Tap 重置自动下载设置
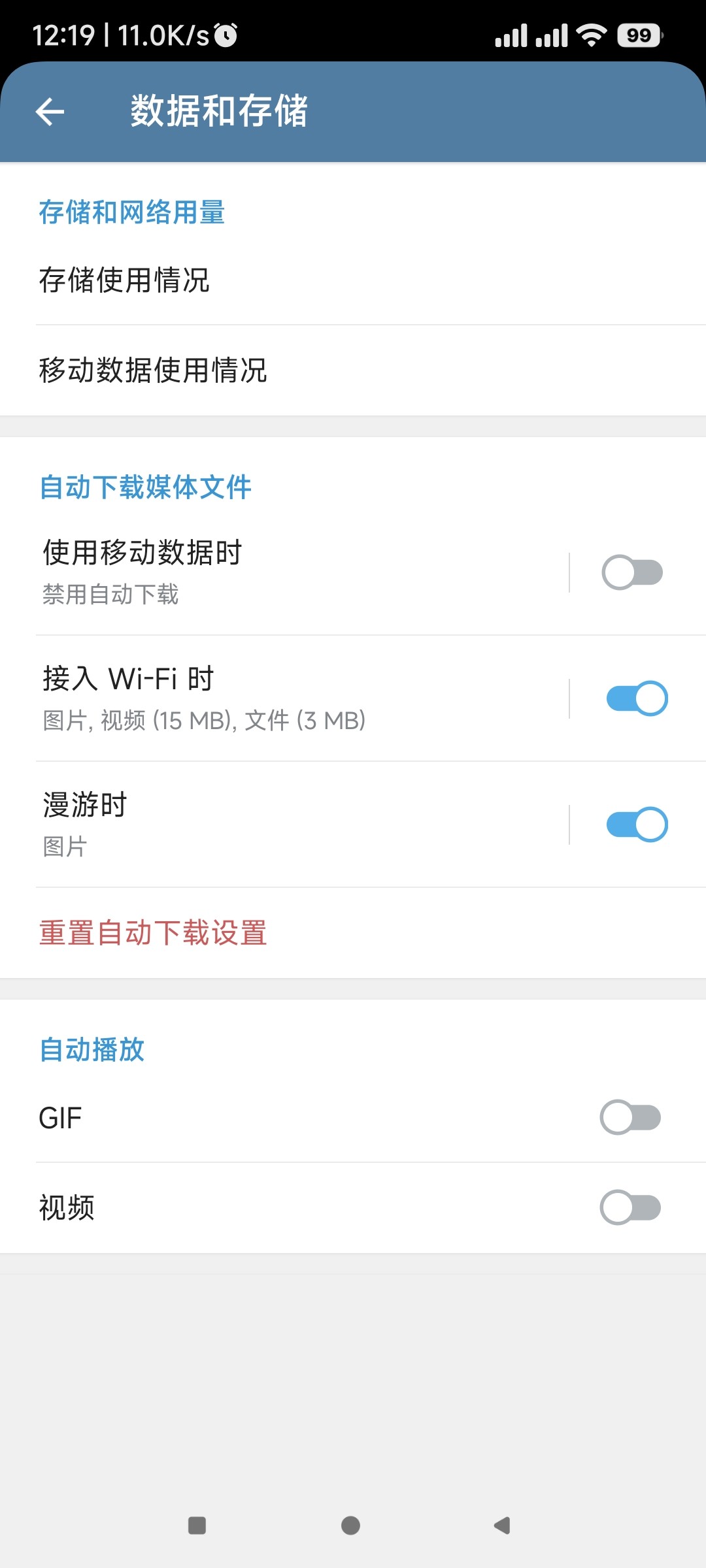Image resolution: width=706 pixels, height=1568 pixels. coord(154,933)
